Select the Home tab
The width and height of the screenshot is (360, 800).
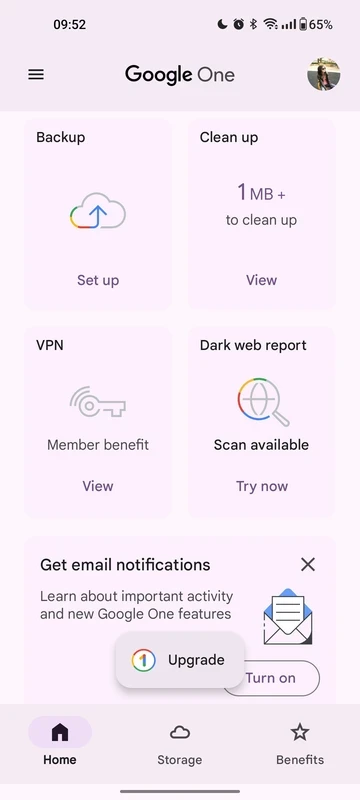pos(60,745)
